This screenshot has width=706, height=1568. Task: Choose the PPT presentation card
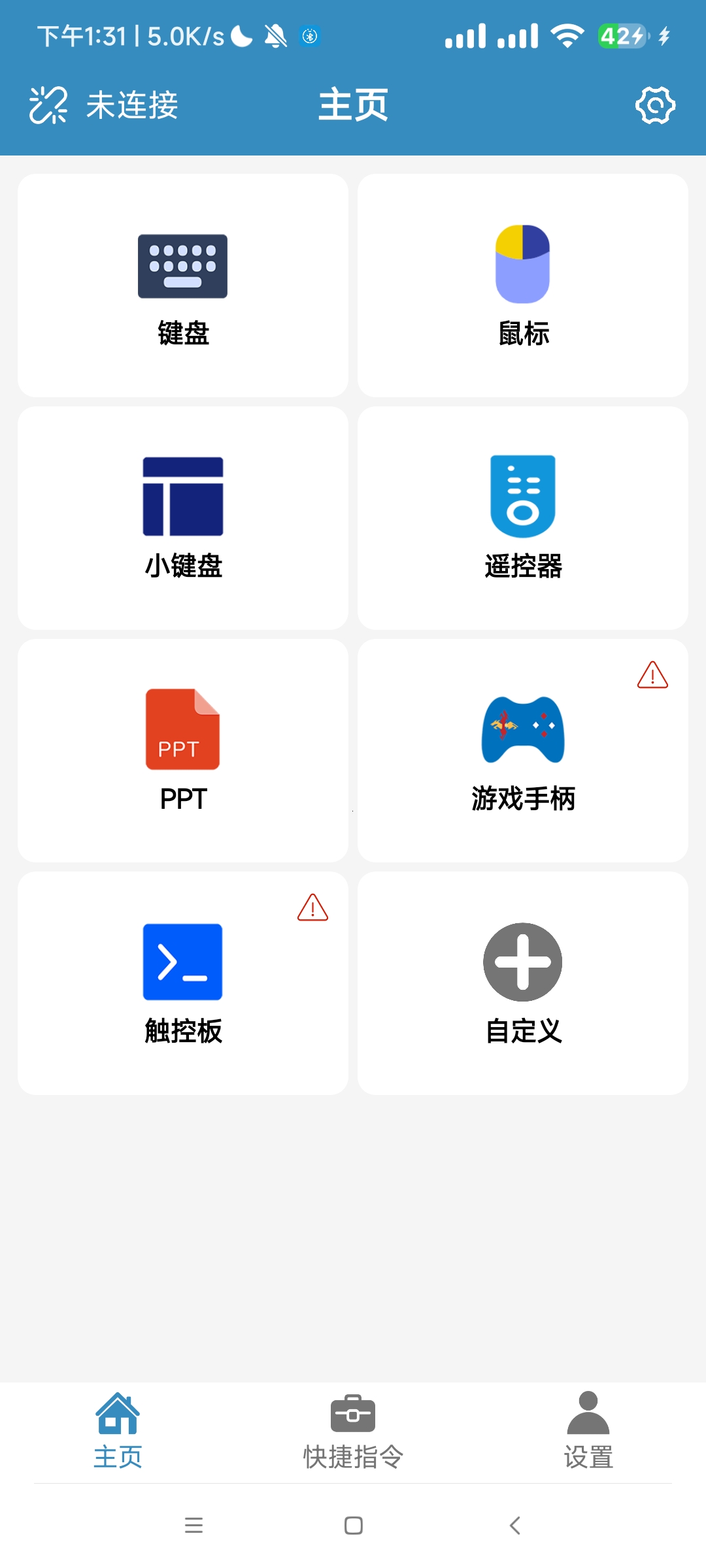(x=183, y=751)
